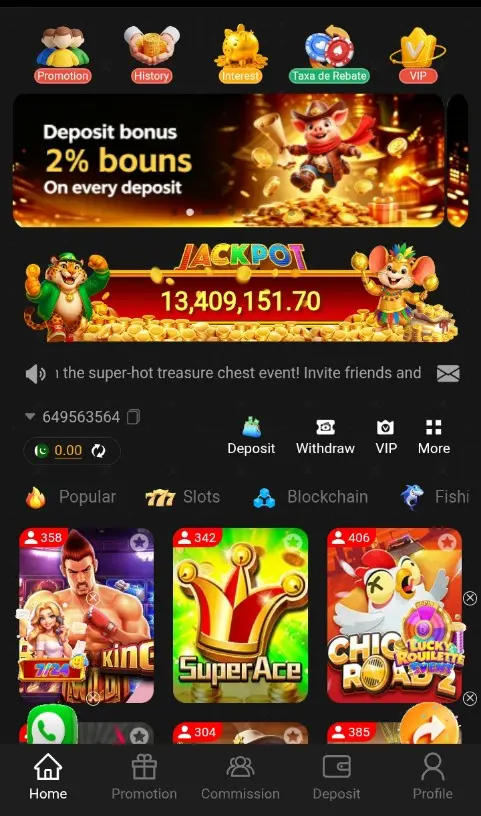Open the Deposit bonus banner
The width and height of the screenshot is (481, 816).
(229, 160)
